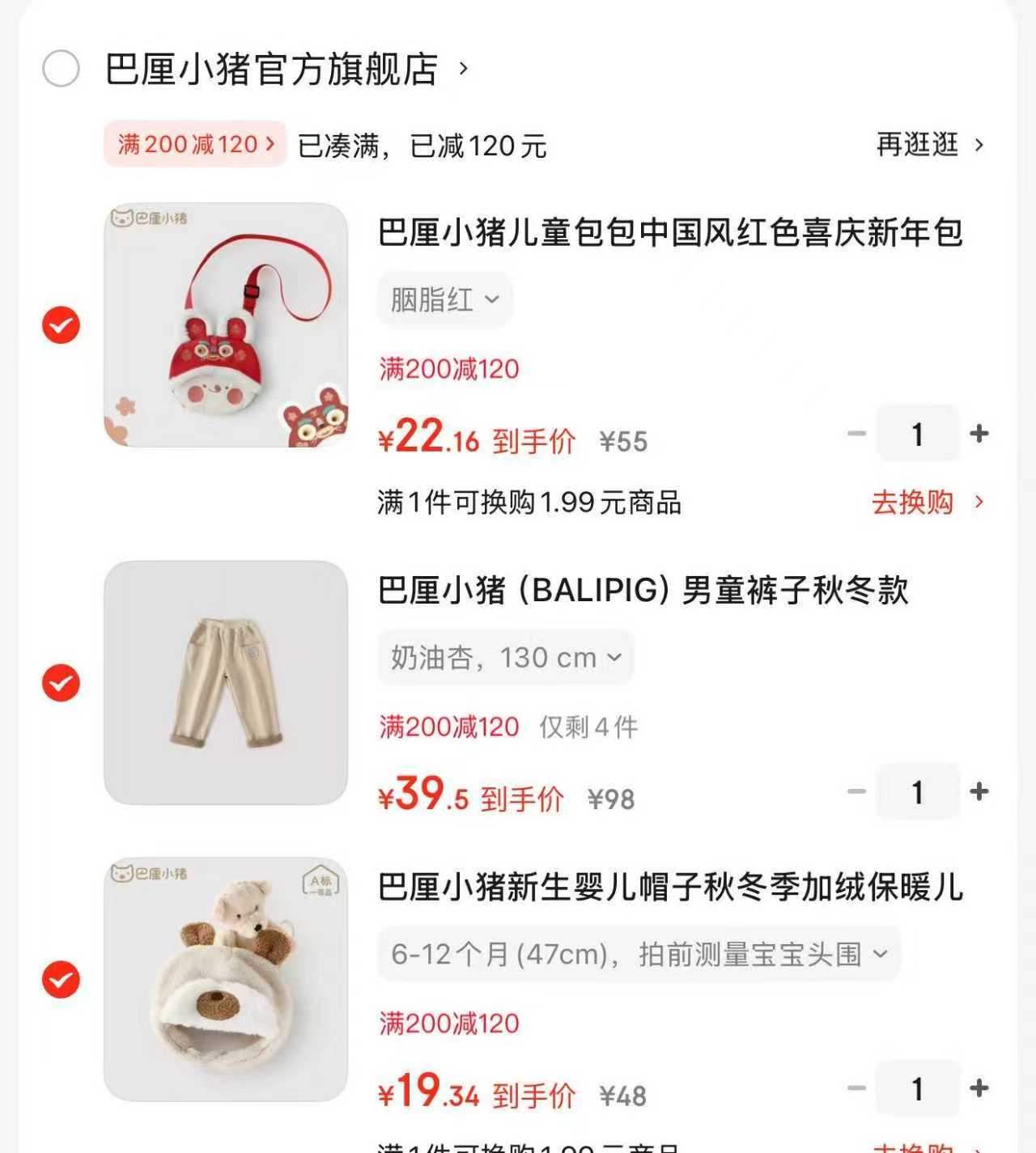This screenshot has width=1036, height=1153.
Task: Open the bag product title link
Action: [x=672, y=234]
